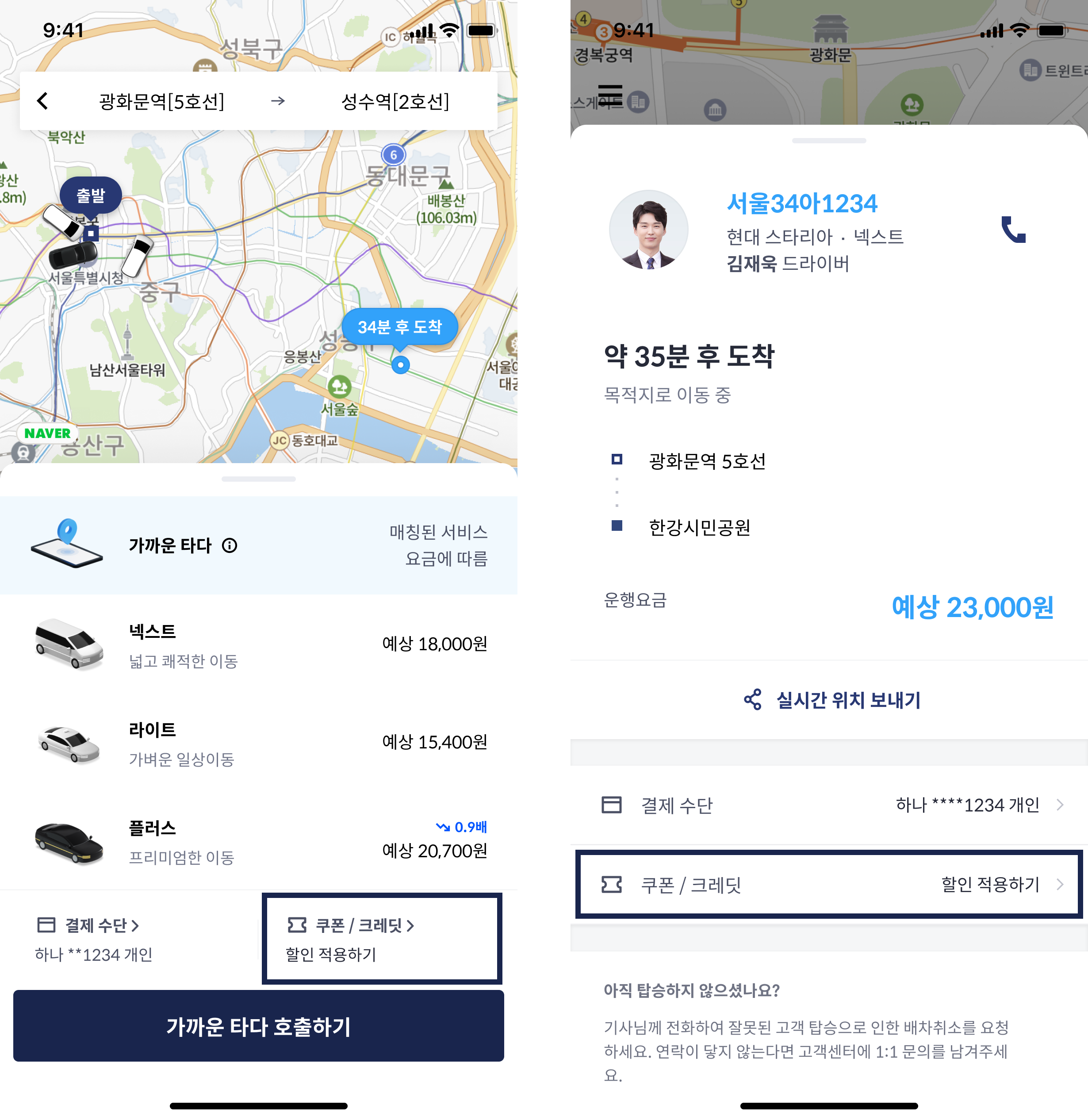1088x1120 pixels.
Task: Select the 가까운 타다 service option
Action: tap(258, 545)
